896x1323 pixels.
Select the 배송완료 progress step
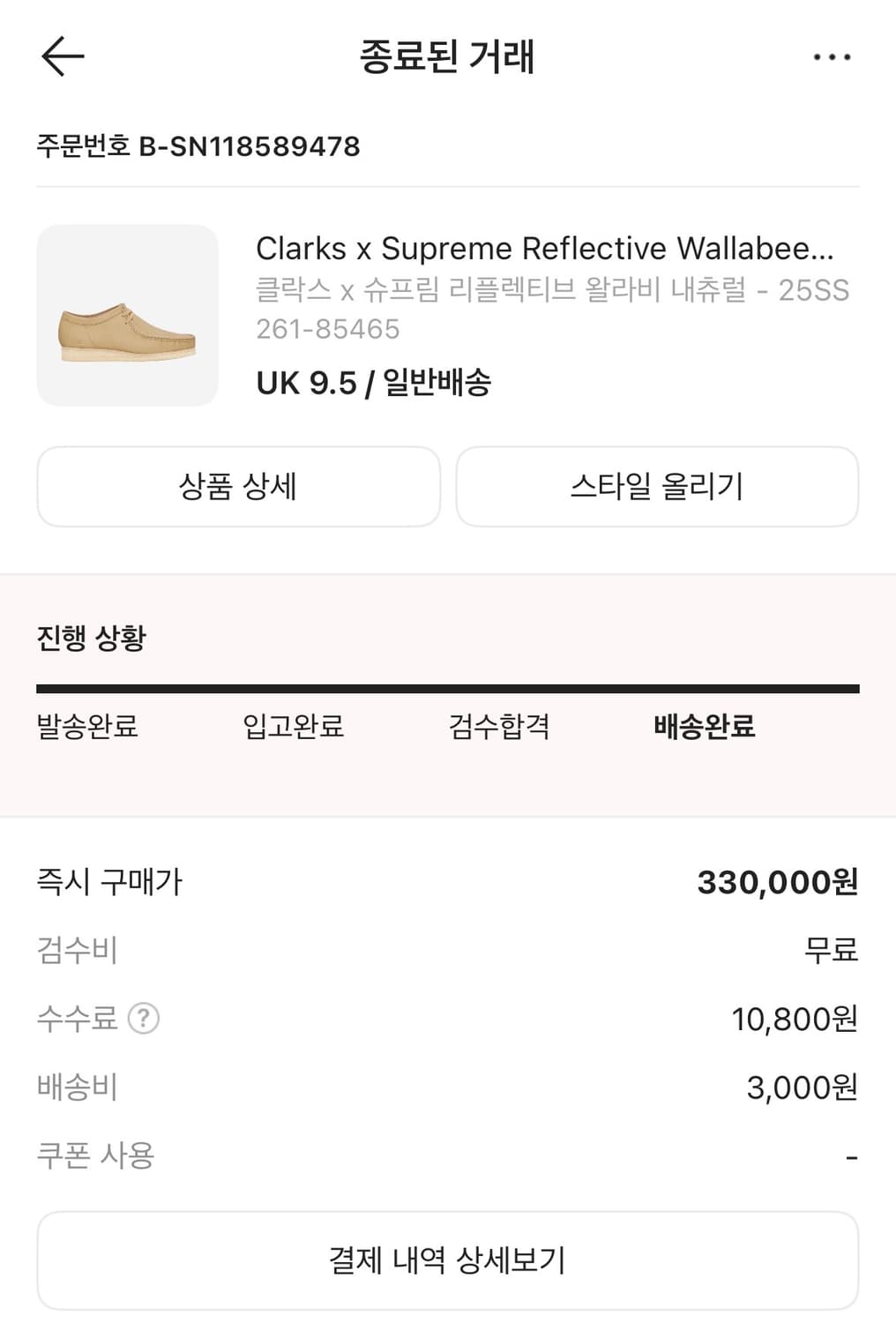point(706,727)
